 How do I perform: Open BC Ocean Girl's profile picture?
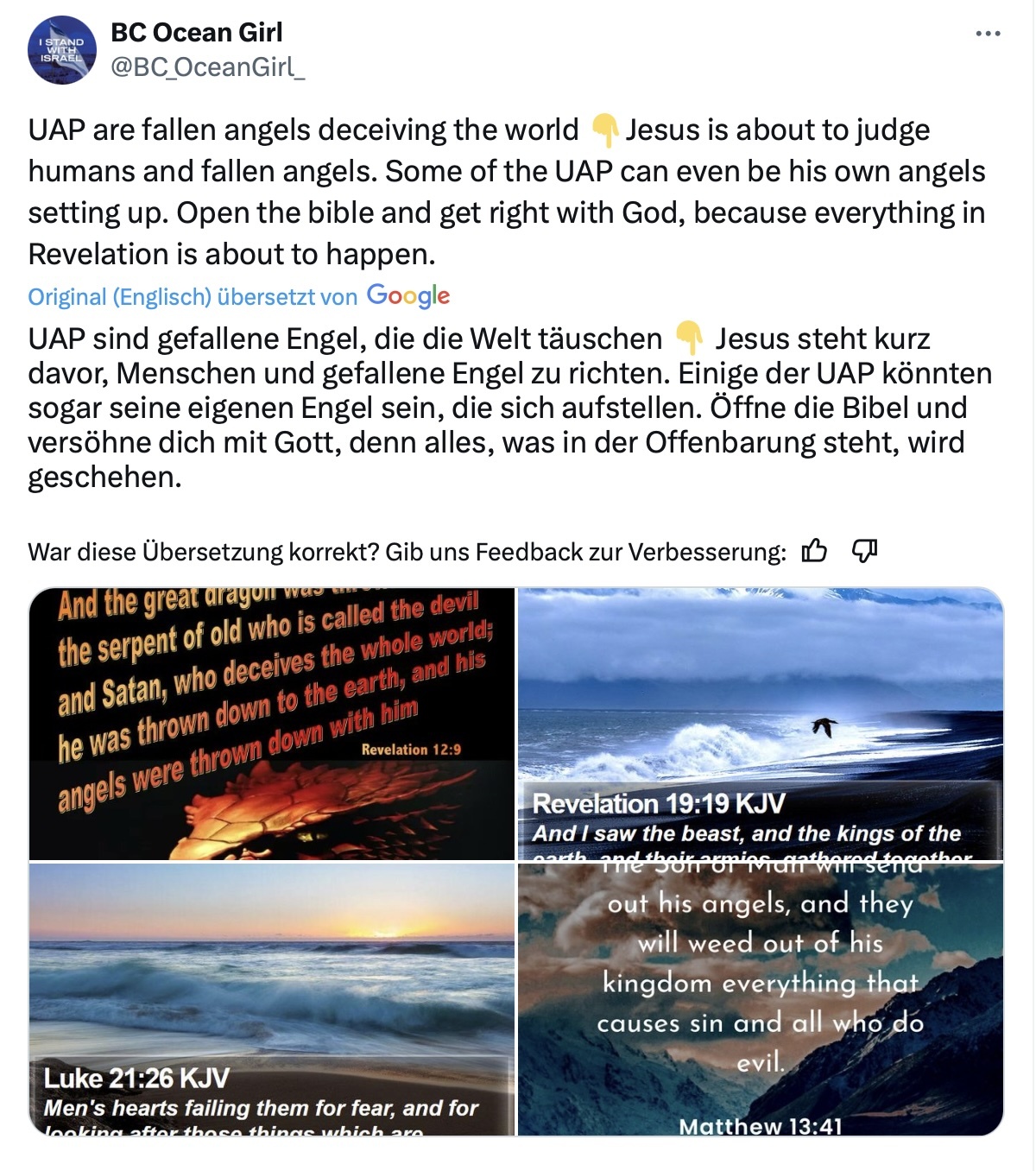click(x=62, y=50)
